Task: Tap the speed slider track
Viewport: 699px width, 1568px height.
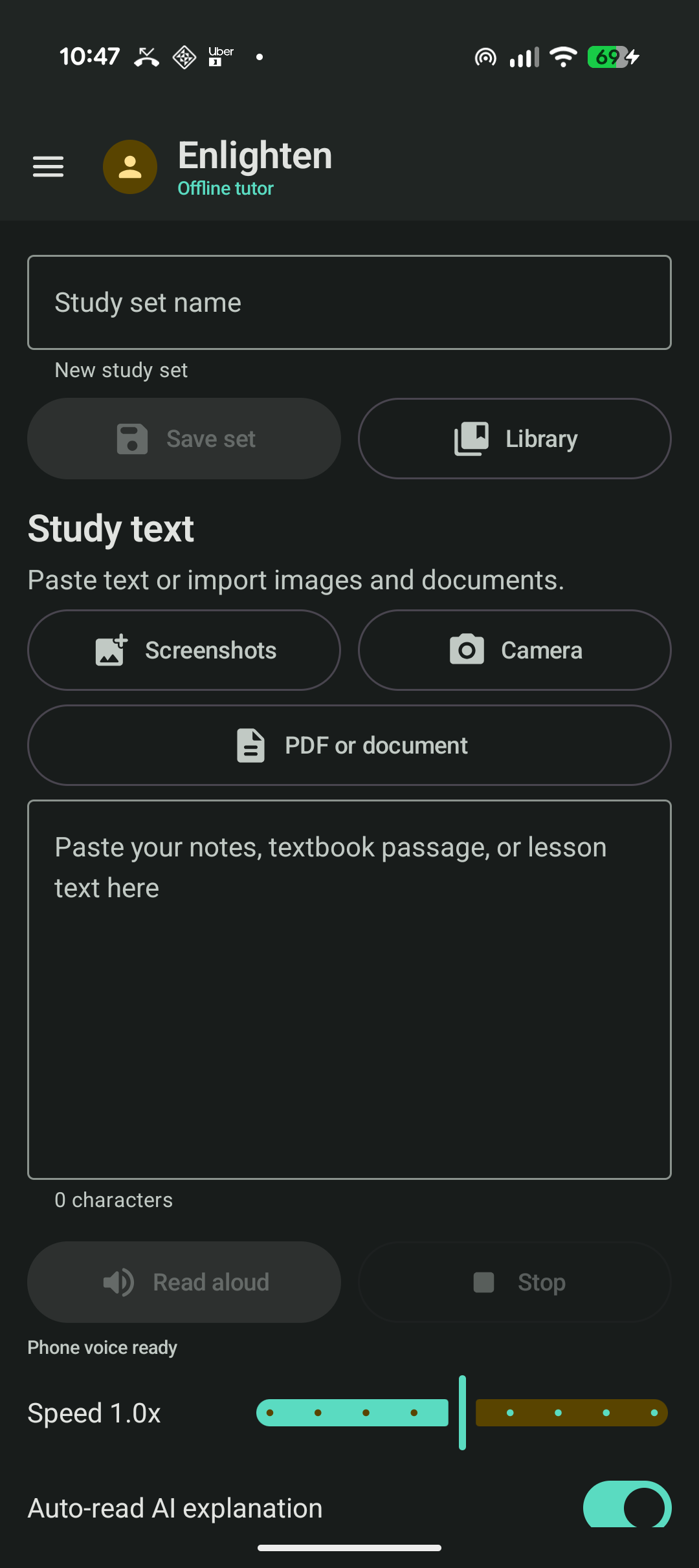Action: (462, 1413)
